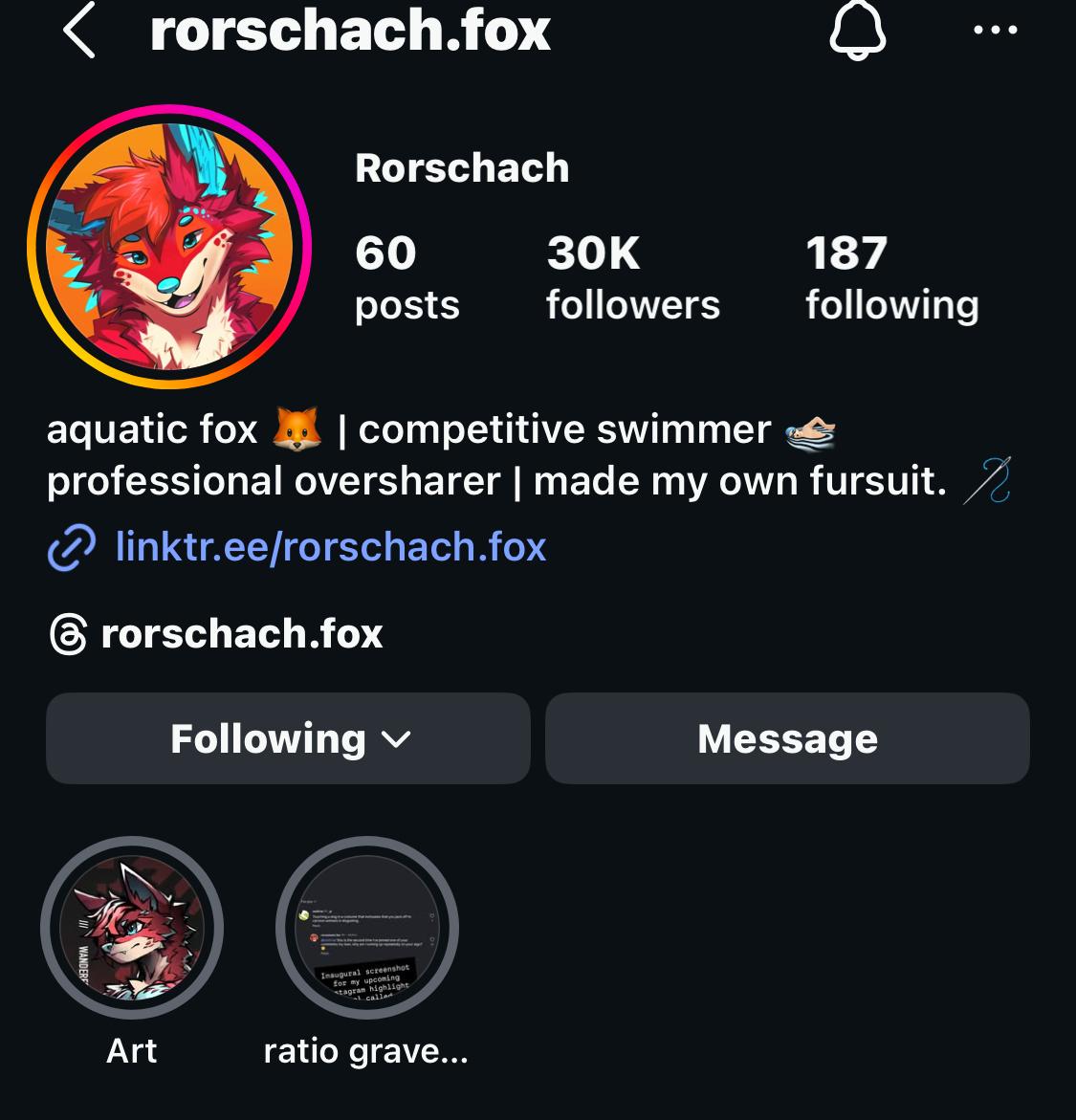
Task: Go back using the back arrow
Action: click(80, 32)
